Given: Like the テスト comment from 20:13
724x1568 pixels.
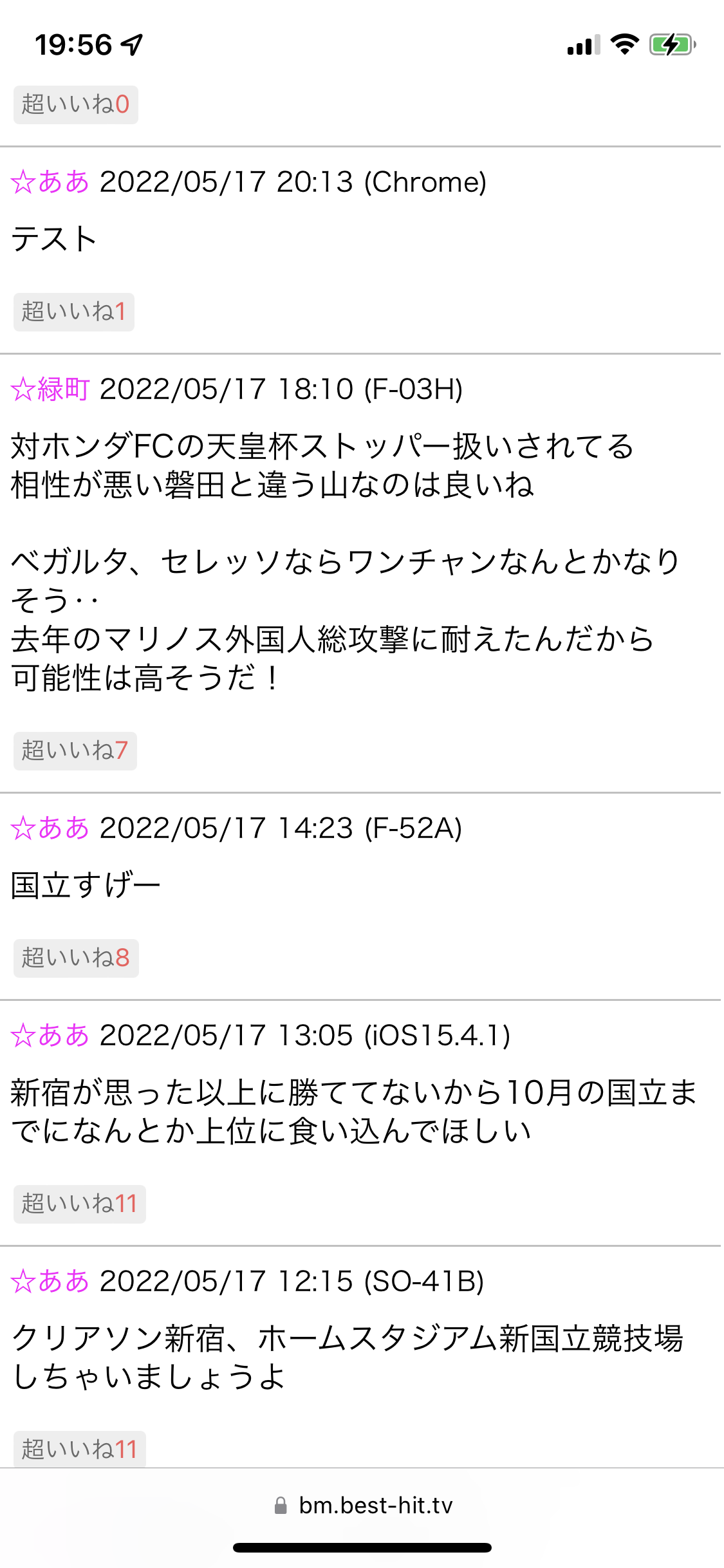Looking at the screenshot, I should (x=73, y=312).
